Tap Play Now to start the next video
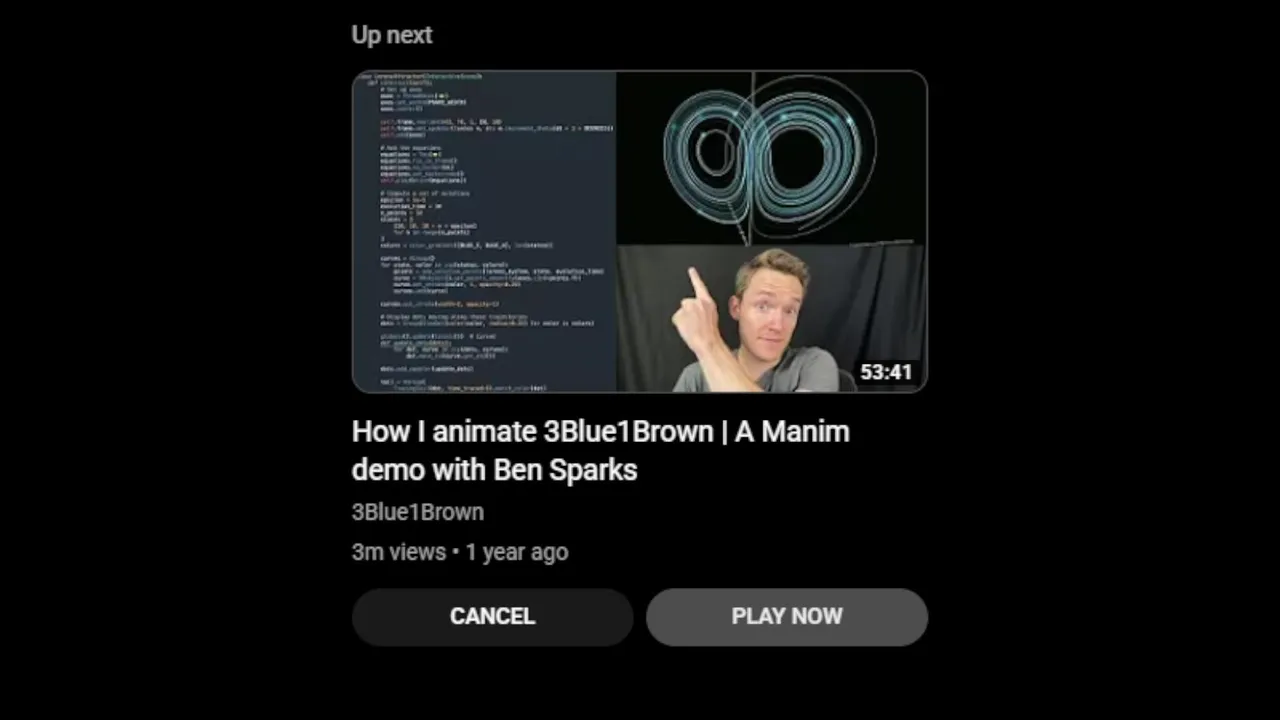The width and height of the screenshot is (1280, 720). 787,616
